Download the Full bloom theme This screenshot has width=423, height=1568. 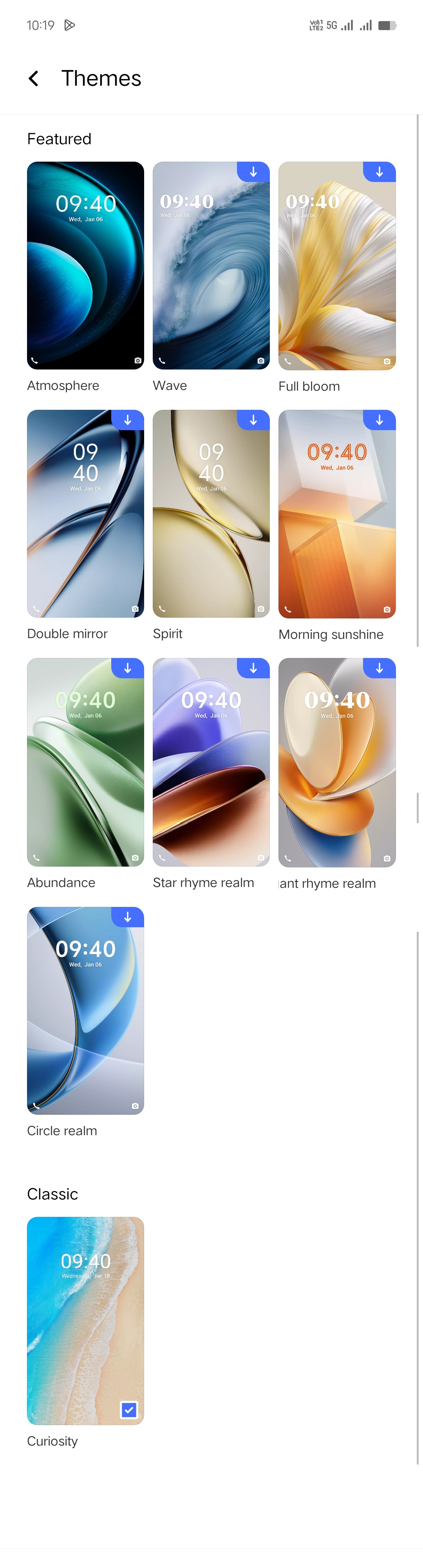[x=379, y=172]
